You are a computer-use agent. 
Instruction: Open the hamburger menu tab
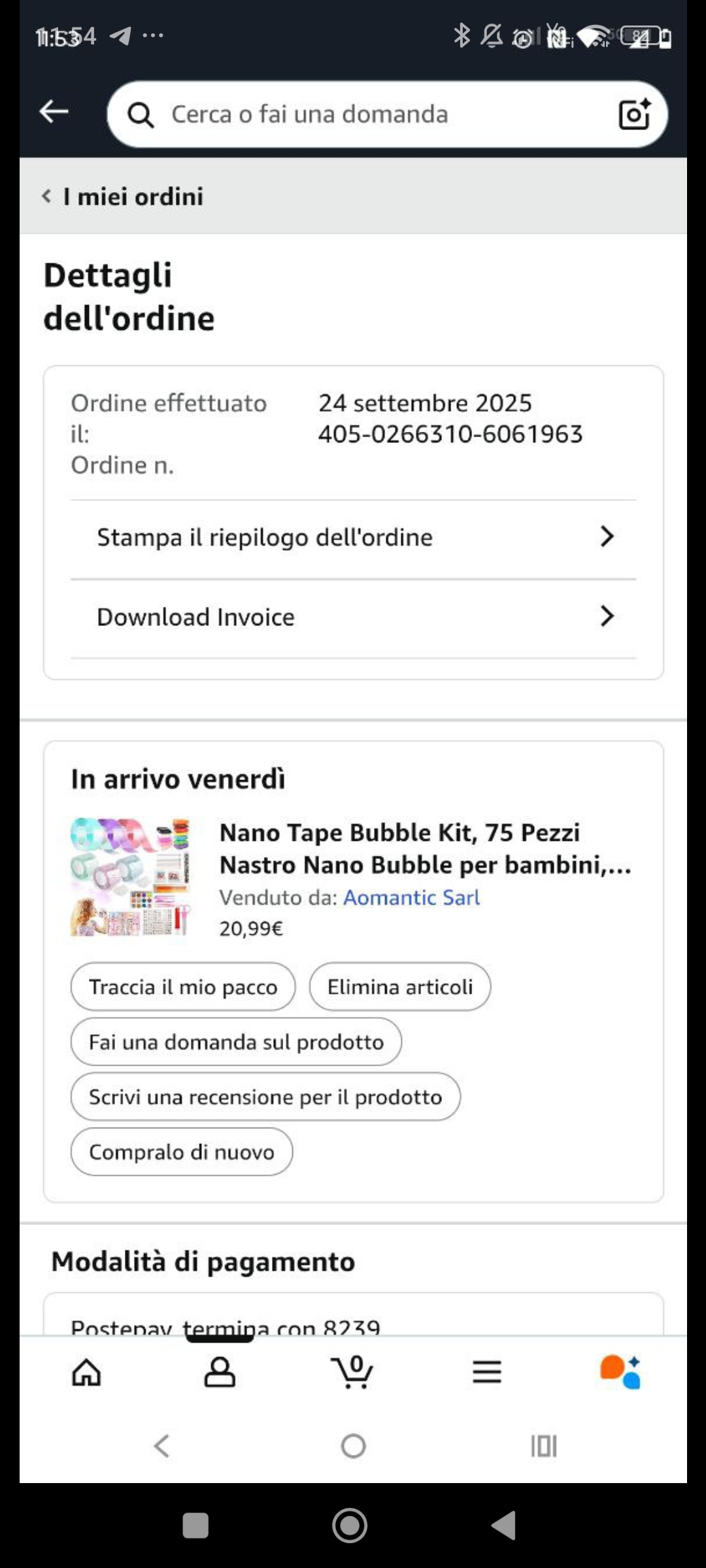[x=487, y=1372]
